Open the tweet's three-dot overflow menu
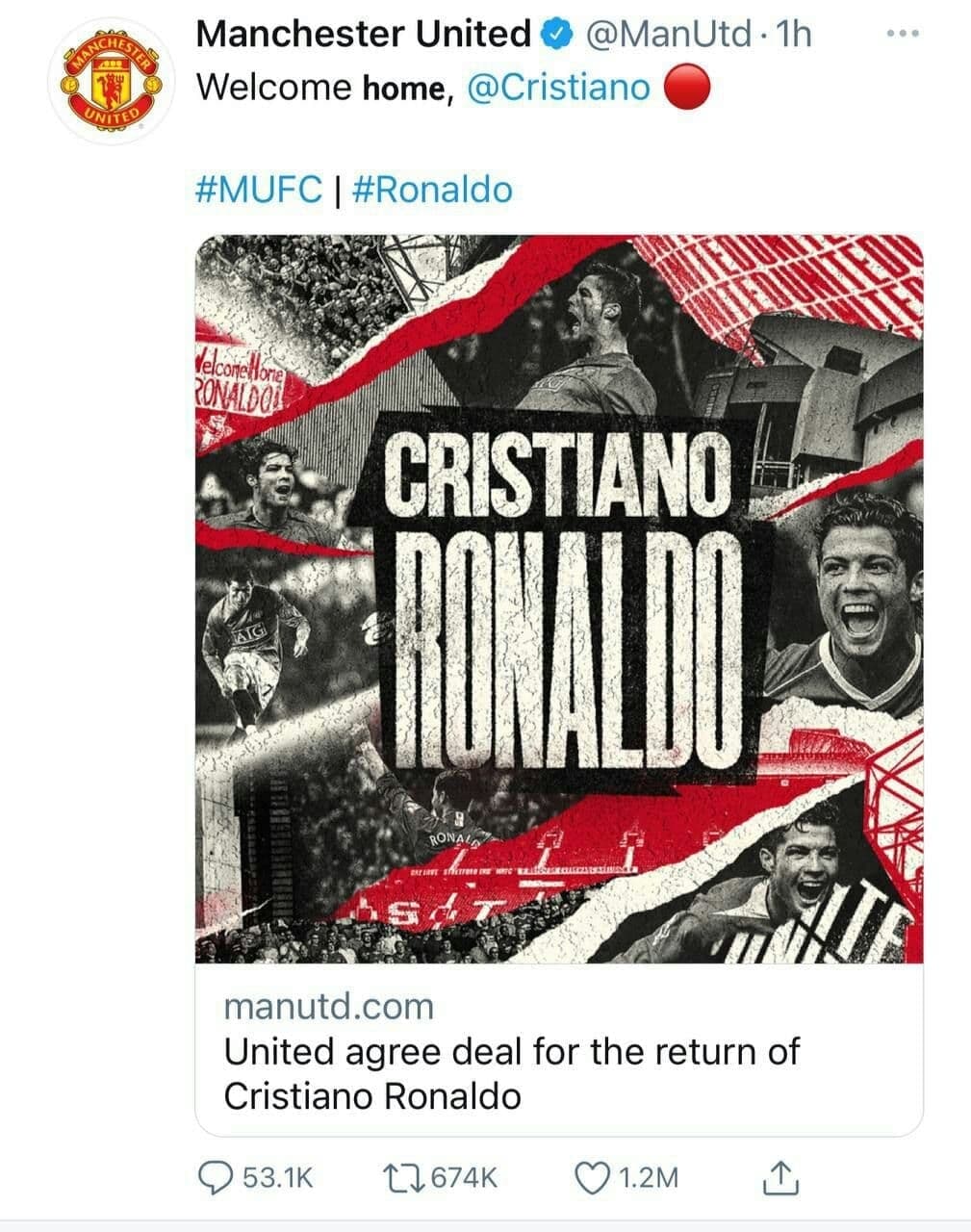Image resolution: width=971 pixels, height=1232 pixels. click(902, 35)
